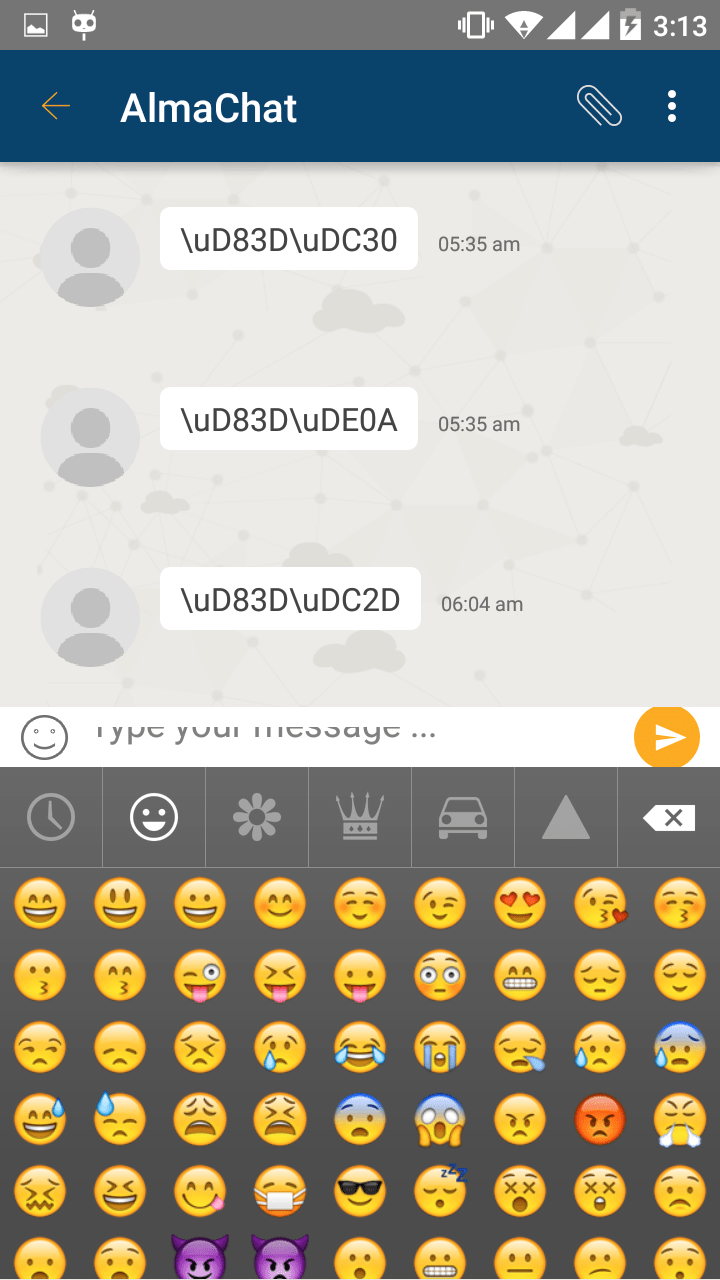This screenshot has width=720, height=1280.
Task: Tap the orange send message button
Action: 667,738
